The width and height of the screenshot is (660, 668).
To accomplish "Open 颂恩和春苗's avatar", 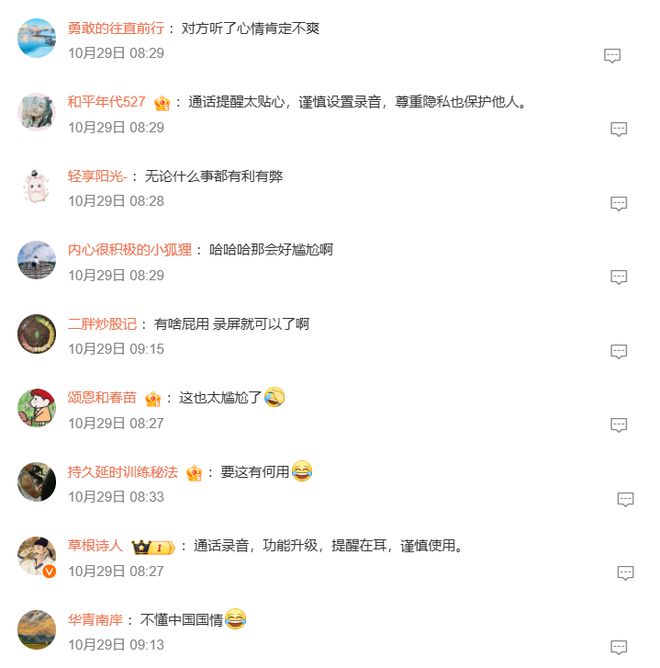I will click(37, 408).
